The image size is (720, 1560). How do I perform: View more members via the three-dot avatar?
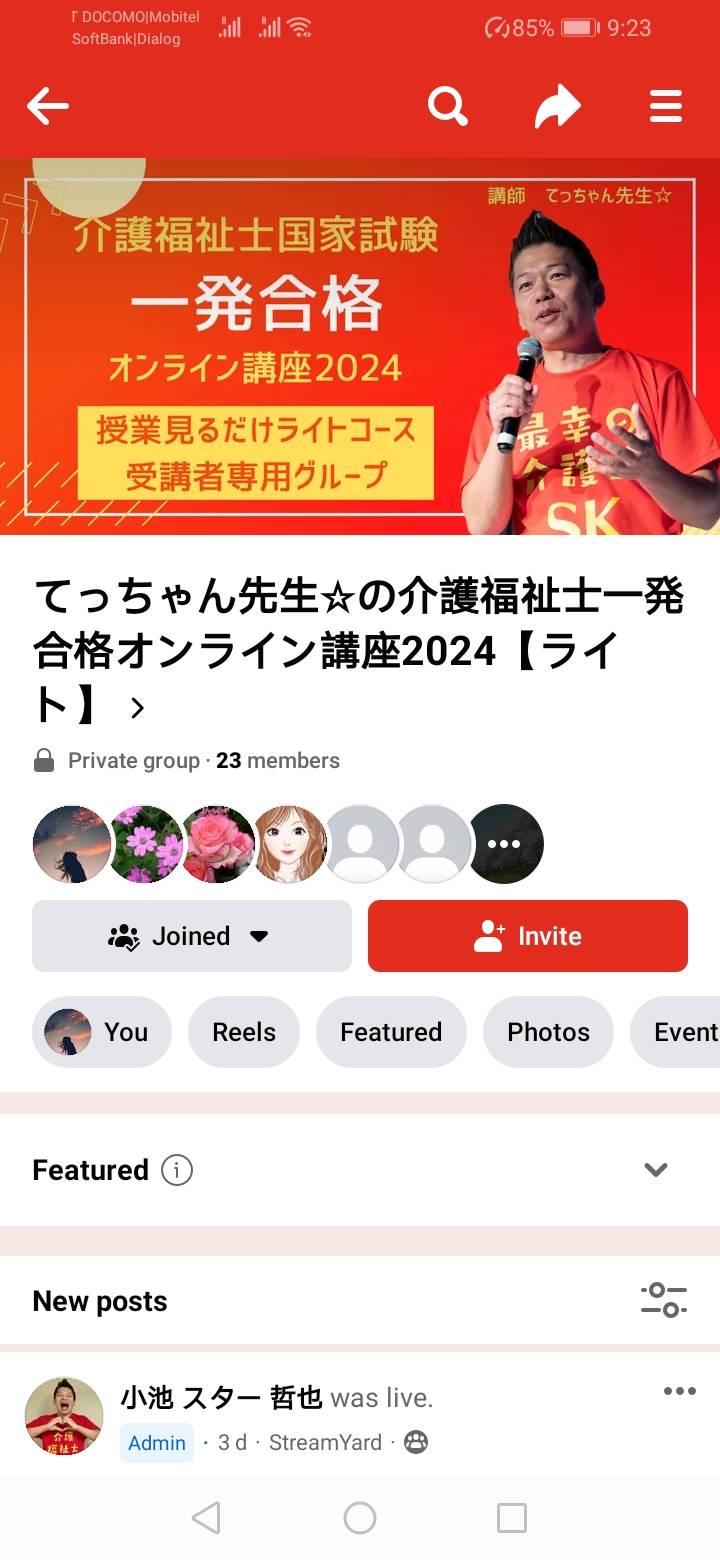[506, 843]
